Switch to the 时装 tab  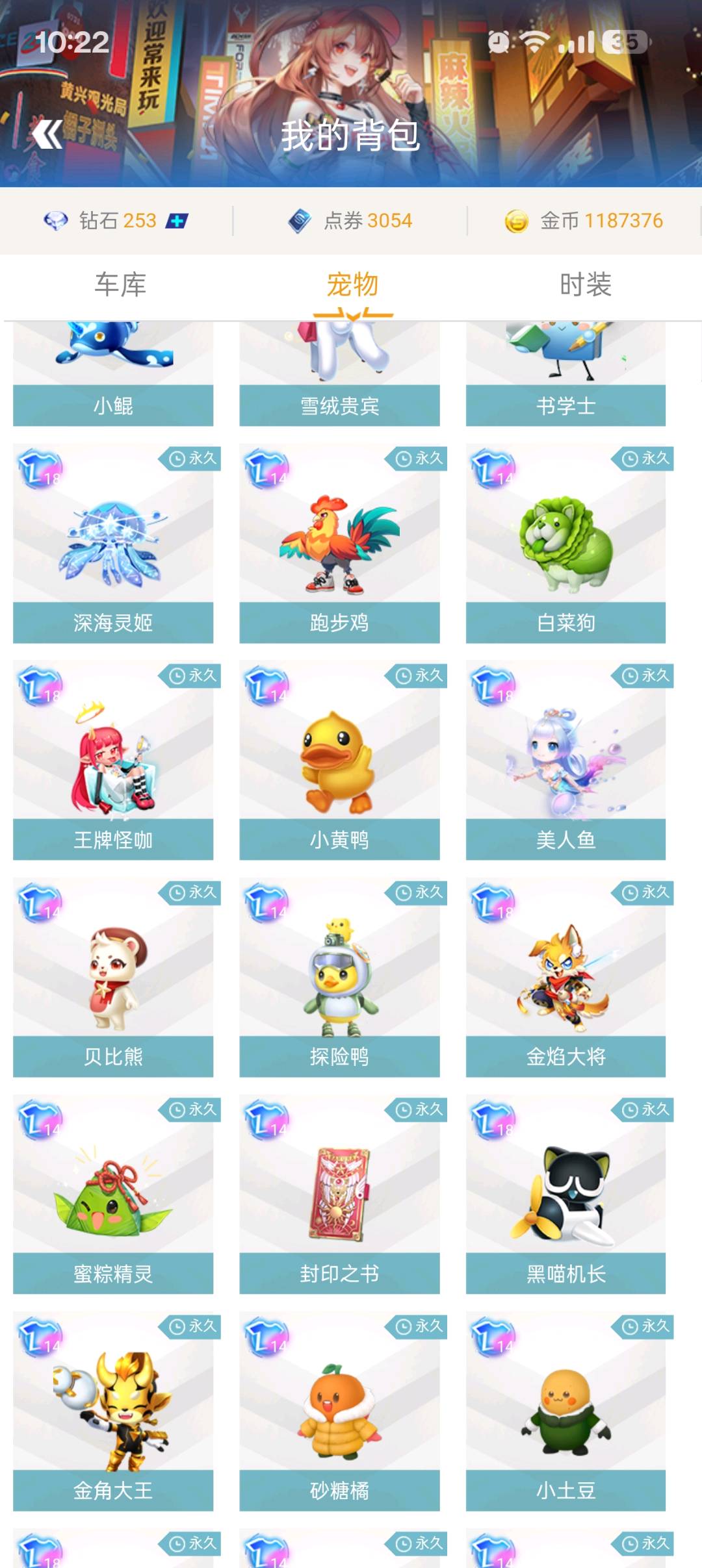point(585,285)
